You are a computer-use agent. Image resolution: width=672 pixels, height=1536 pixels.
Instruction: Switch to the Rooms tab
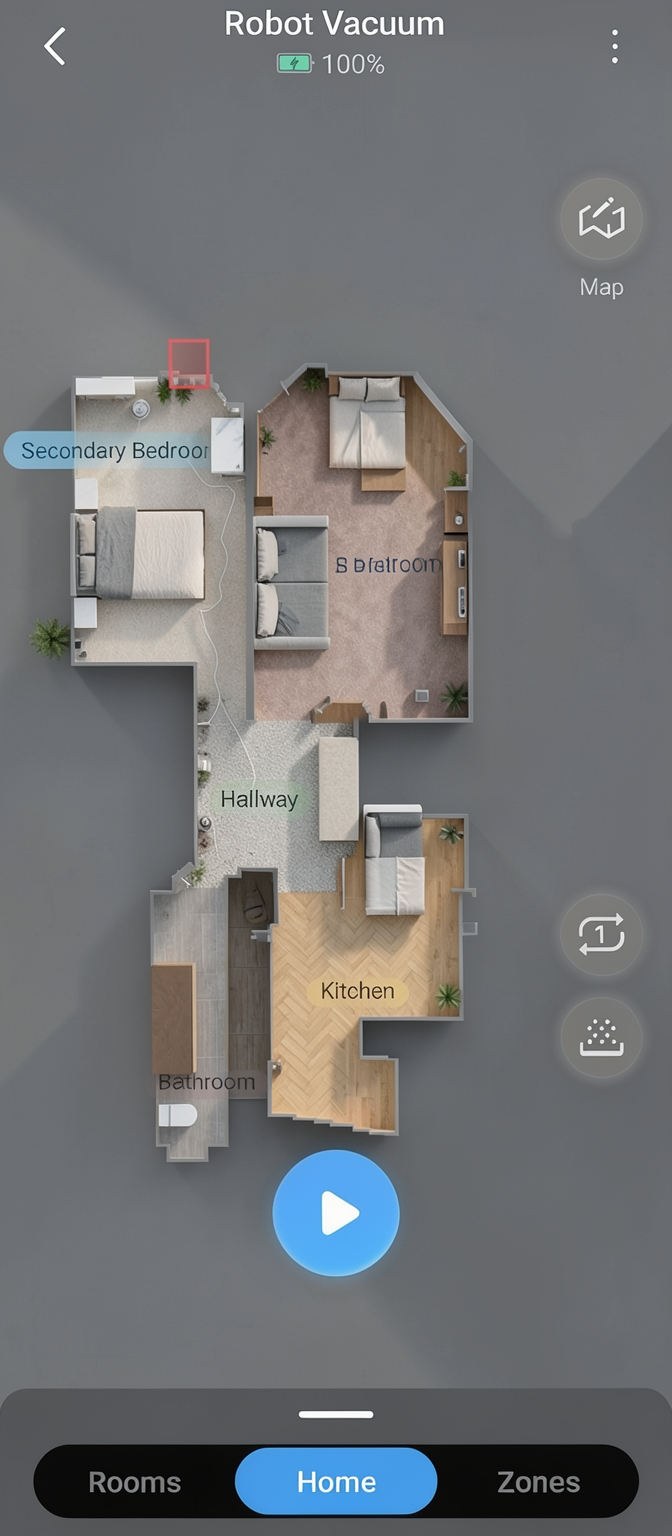(134, 1481)
